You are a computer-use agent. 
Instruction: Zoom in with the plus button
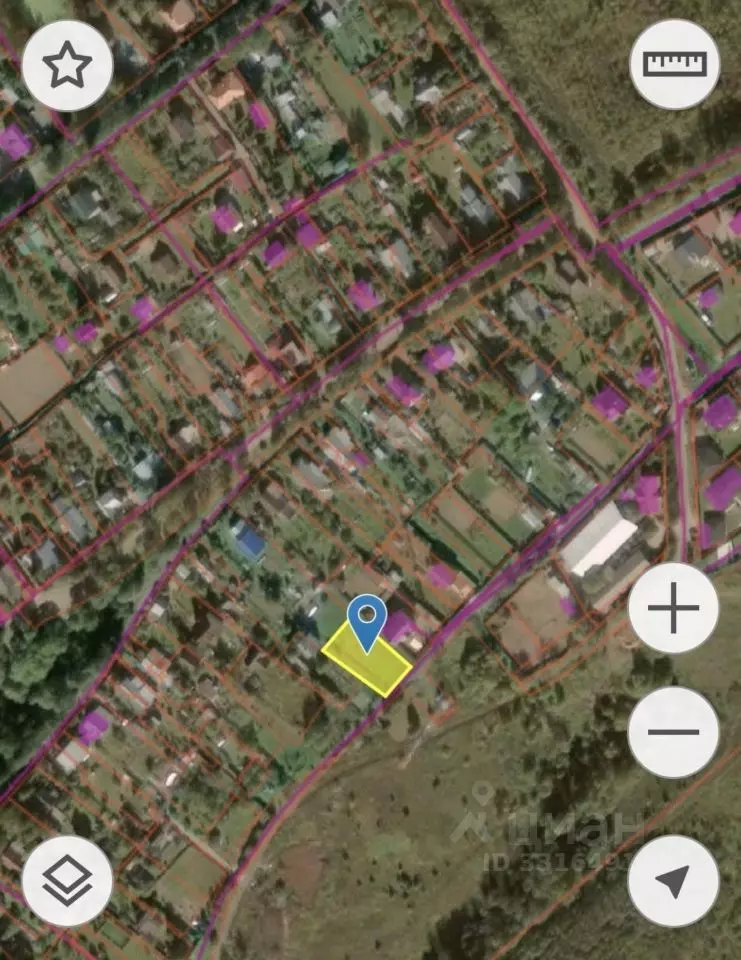pyautogui.click(x=673, y=608)
